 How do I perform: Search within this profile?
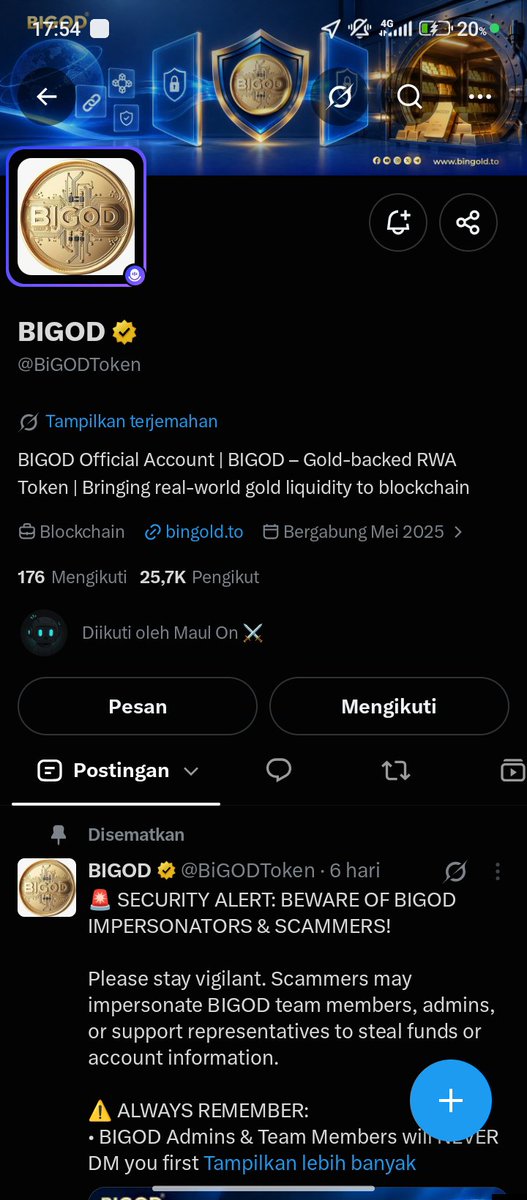click(x=410, y=96)
